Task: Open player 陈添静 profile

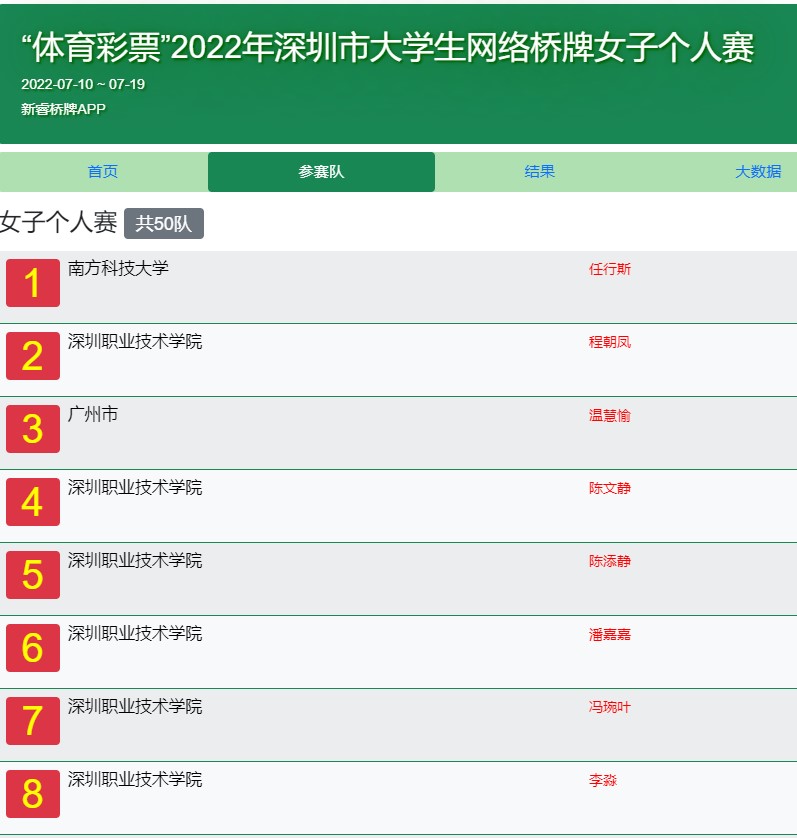Action: (610, 561)
